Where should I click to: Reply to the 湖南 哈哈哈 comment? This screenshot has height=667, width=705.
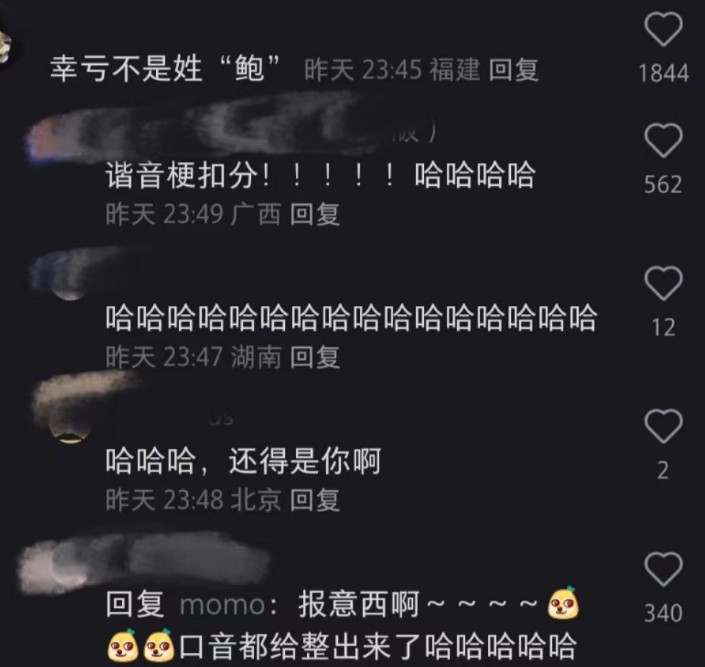click(315, 356)
